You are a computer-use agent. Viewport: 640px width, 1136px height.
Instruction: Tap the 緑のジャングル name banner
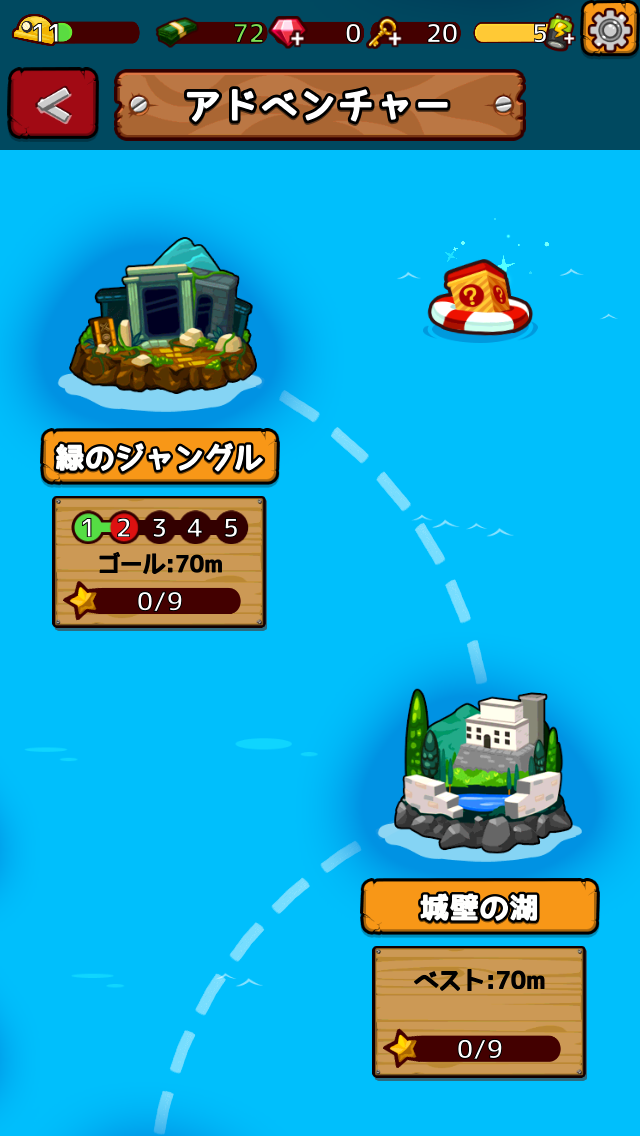coord(160,458)
